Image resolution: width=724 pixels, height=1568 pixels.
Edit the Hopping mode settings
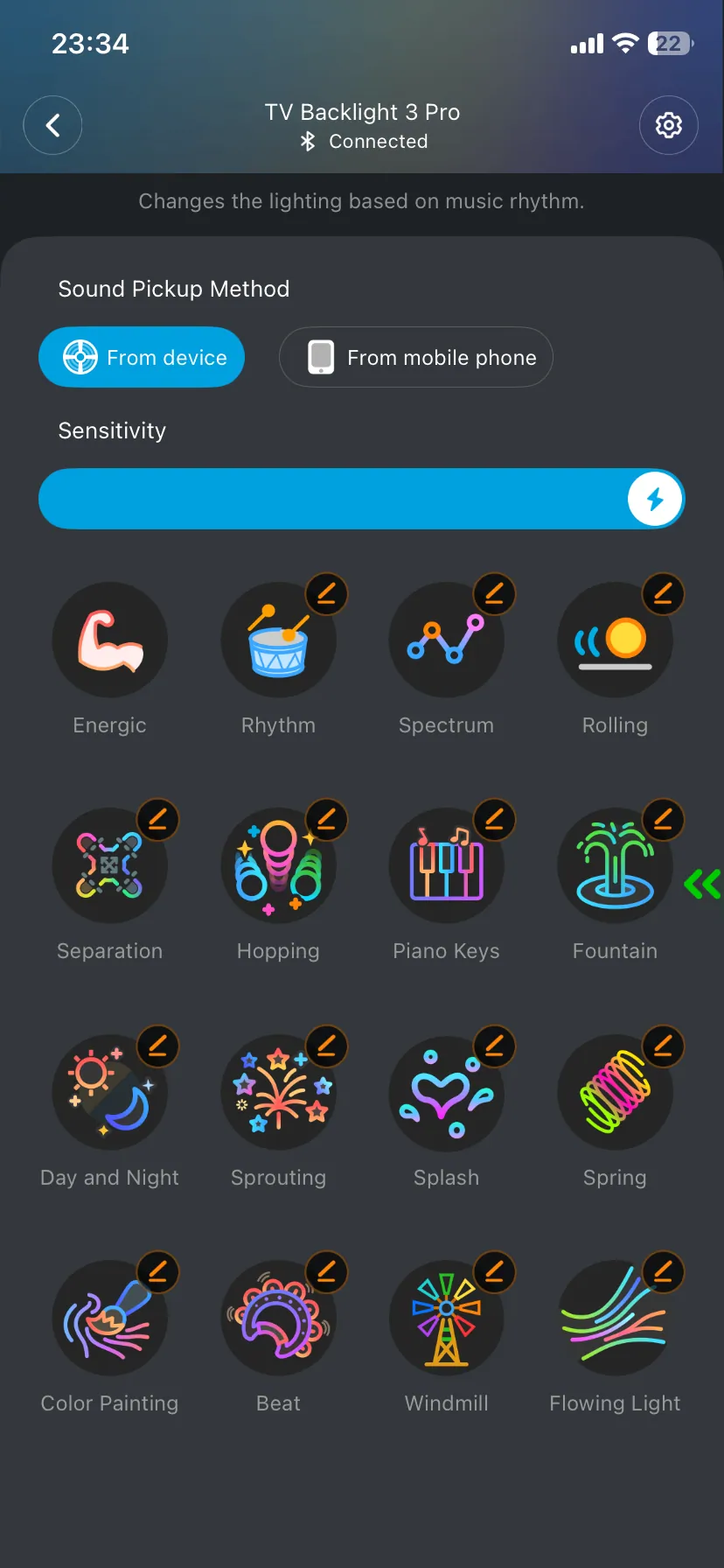click(x=326, y=820)
